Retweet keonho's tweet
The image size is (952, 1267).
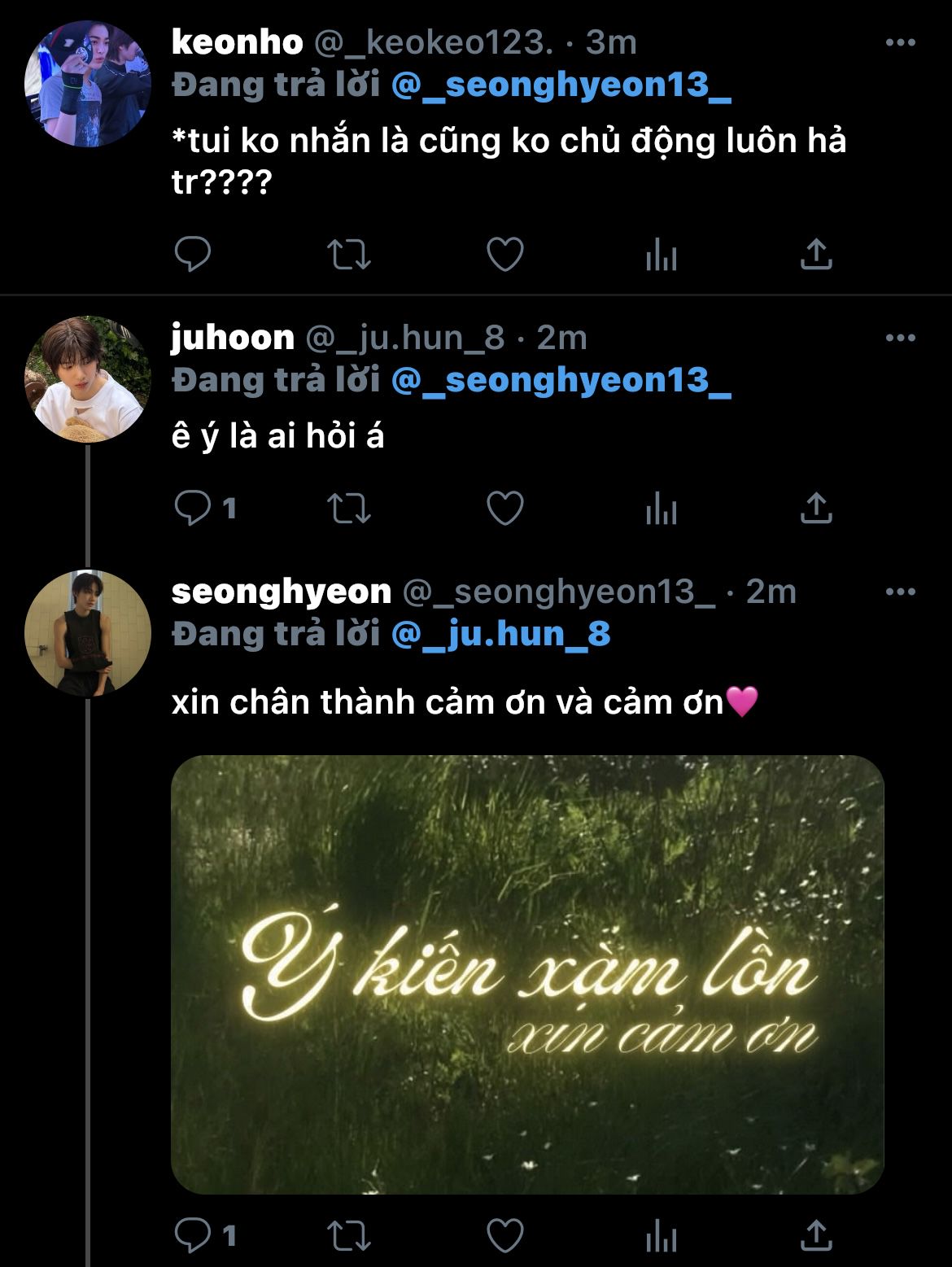(349, 255)
